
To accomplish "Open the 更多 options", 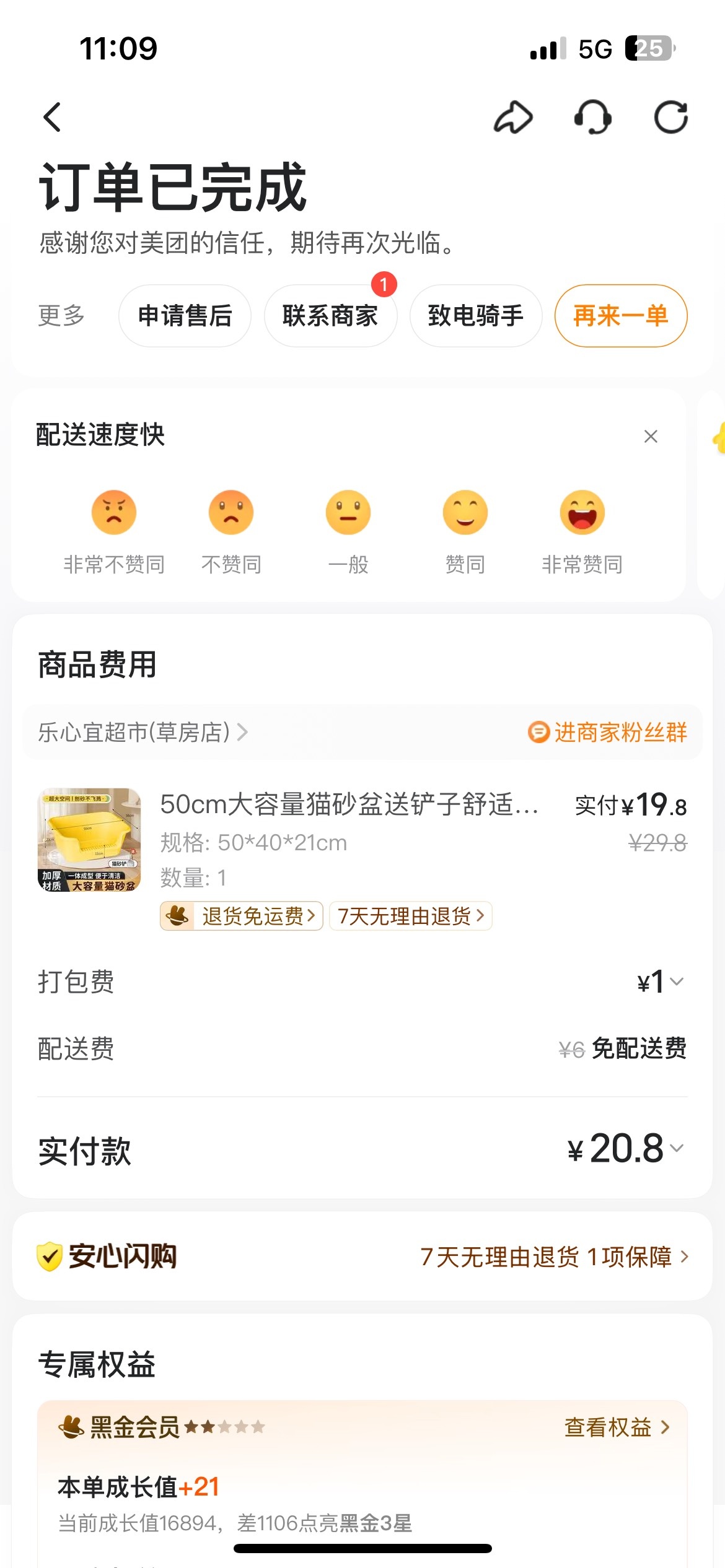I will [61, 316].
